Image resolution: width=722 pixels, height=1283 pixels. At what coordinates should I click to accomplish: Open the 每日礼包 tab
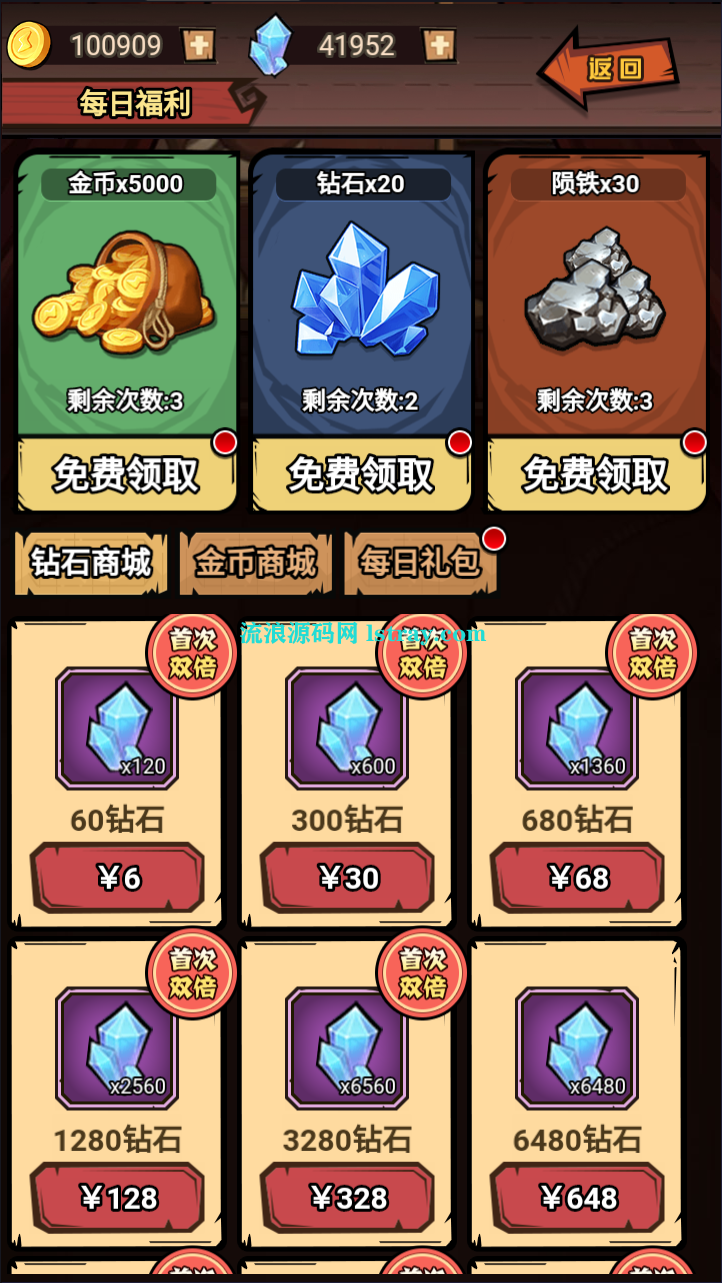[420, 562]
